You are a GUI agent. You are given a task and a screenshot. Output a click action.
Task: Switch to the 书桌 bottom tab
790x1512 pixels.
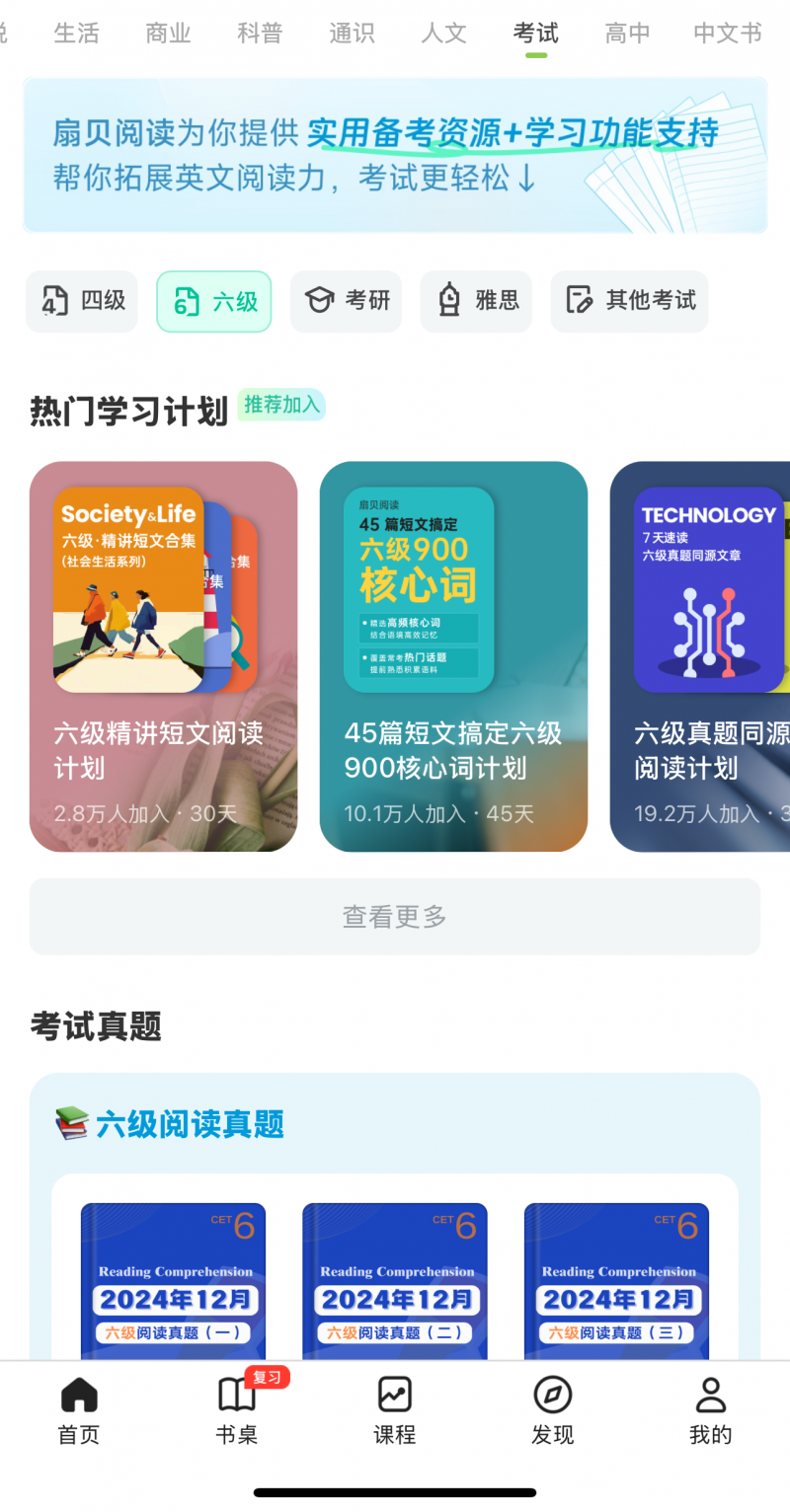[x=237, y=1411]
